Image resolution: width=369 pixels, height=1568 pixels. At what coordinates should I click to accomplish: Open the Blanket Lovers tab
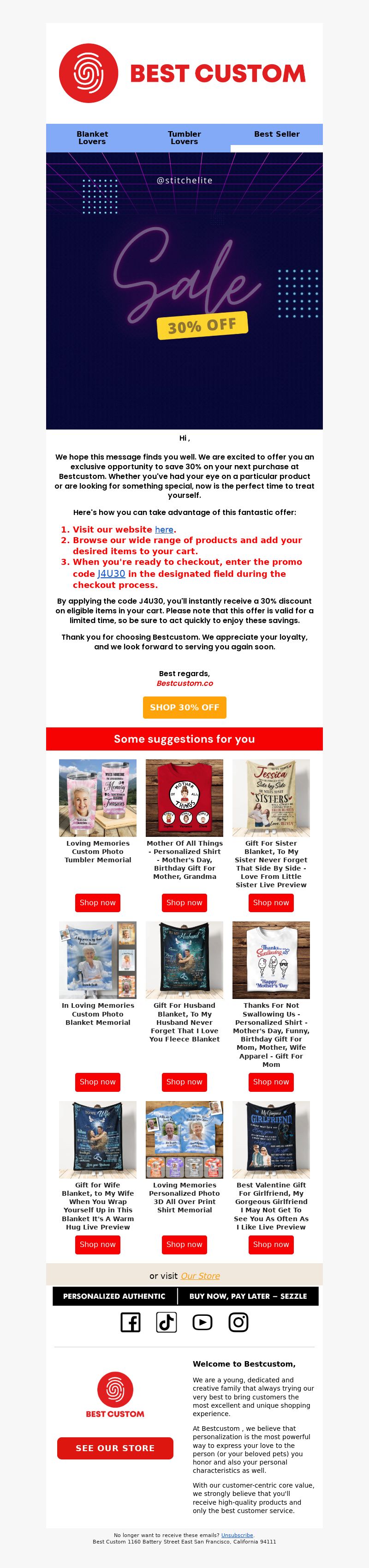click(x=92, y=138)
